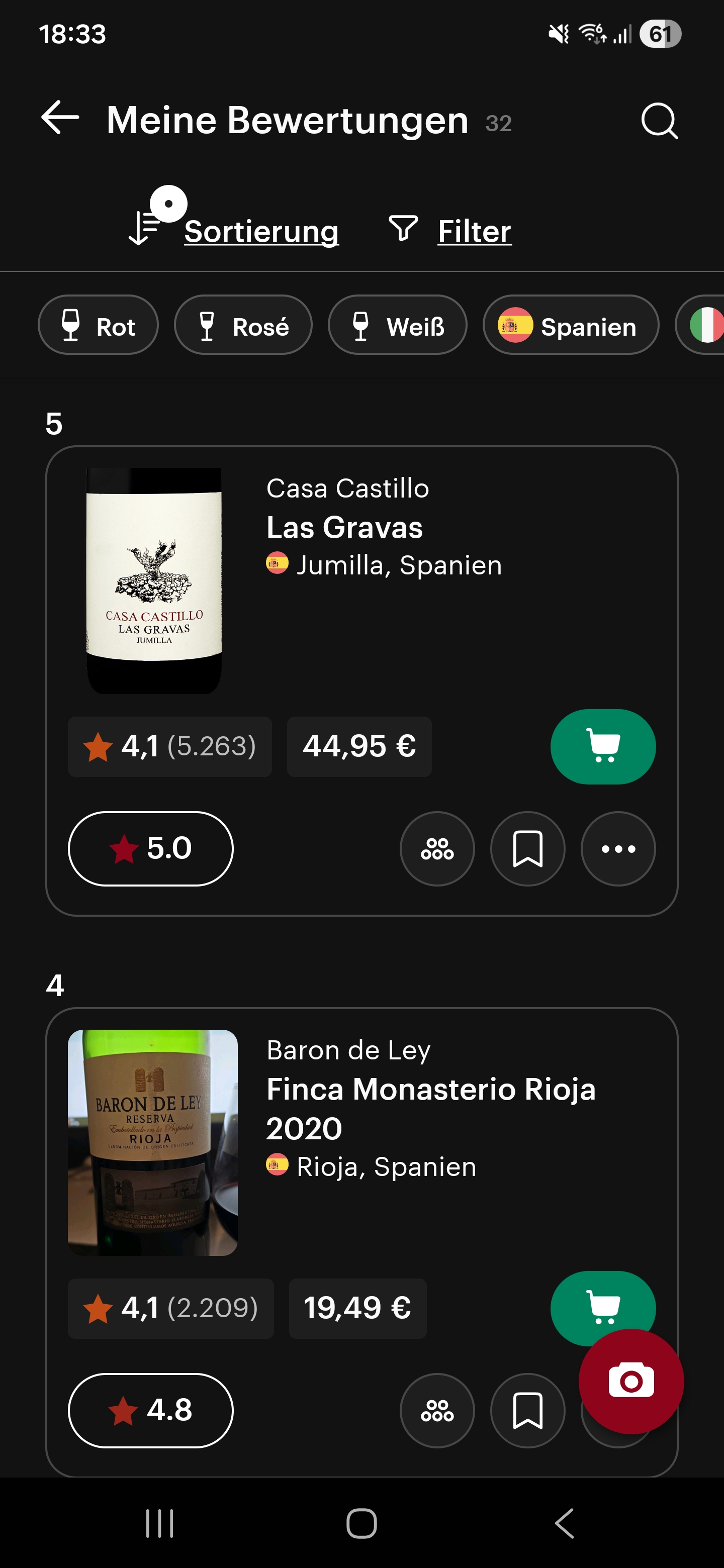Image resolution: width=724 pixels, height=1568 pixels.
Task: Go back using the arrow beside Meine Bewertungen
Action: click(60, 118)
